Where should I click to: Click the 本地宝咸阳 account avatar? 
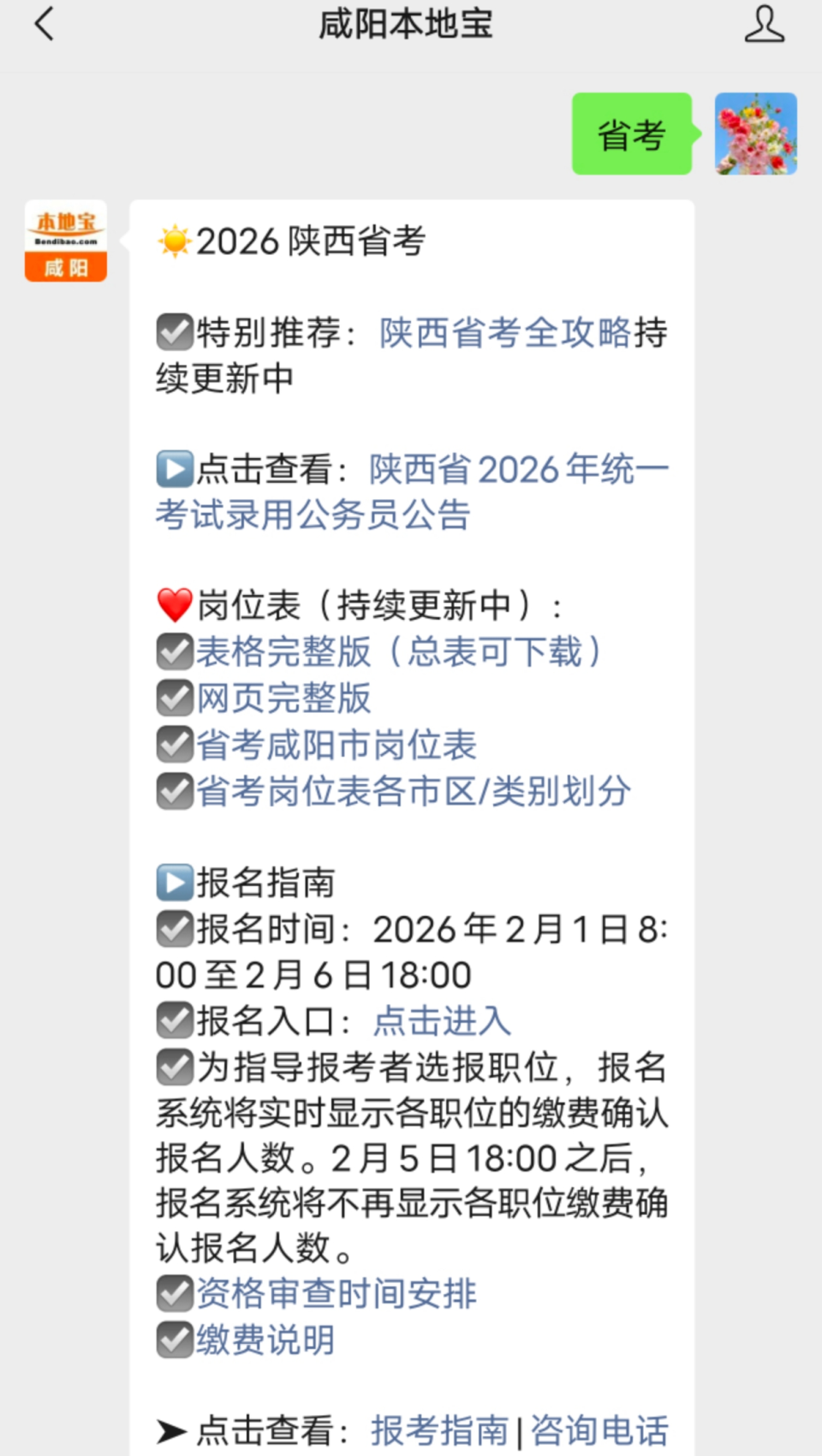pyautogui.click(x=65, y=242)
